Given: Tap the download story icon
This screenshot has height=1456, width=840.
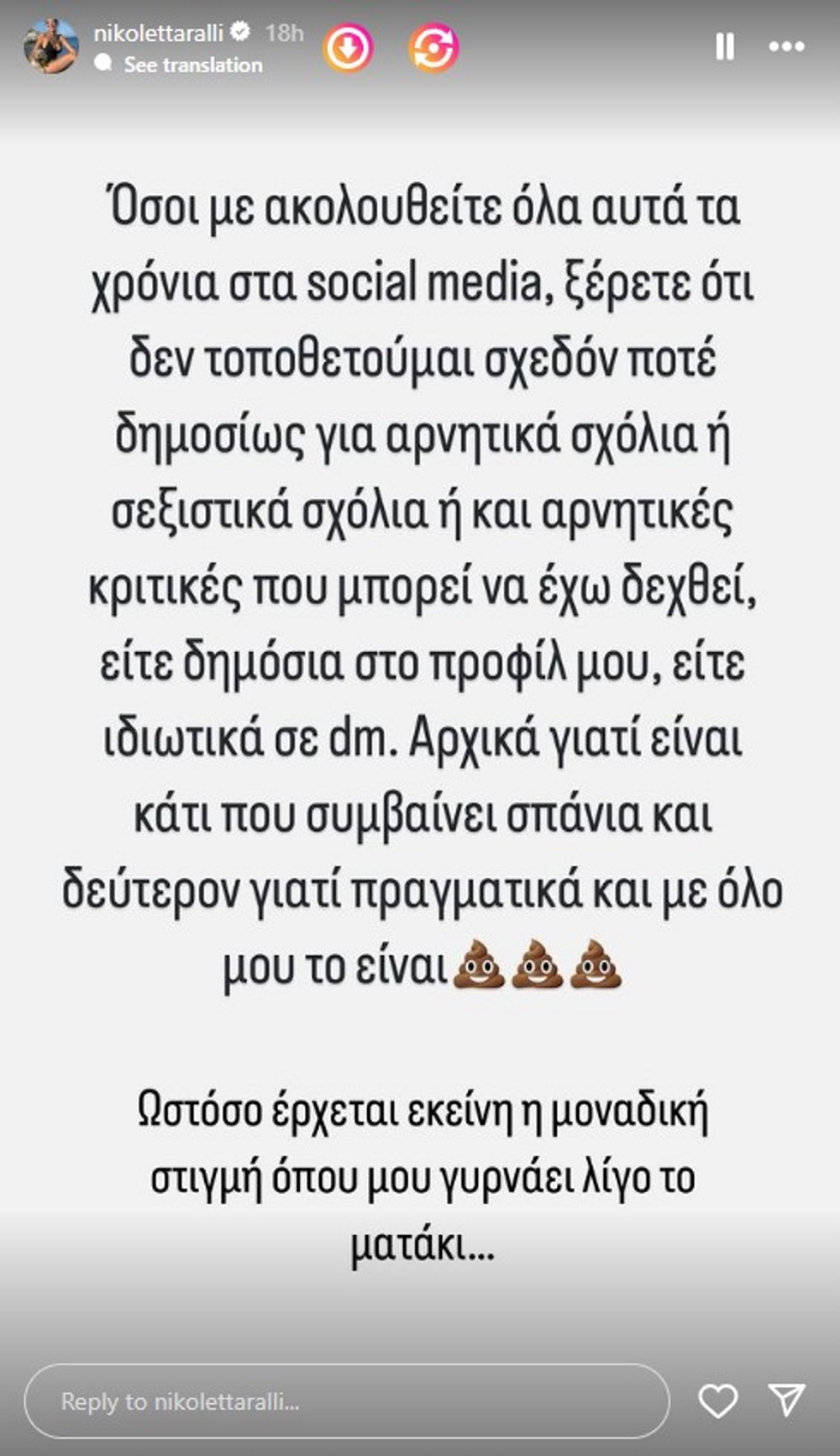Looking at the screenshot, I should click(x=348, y=48).
